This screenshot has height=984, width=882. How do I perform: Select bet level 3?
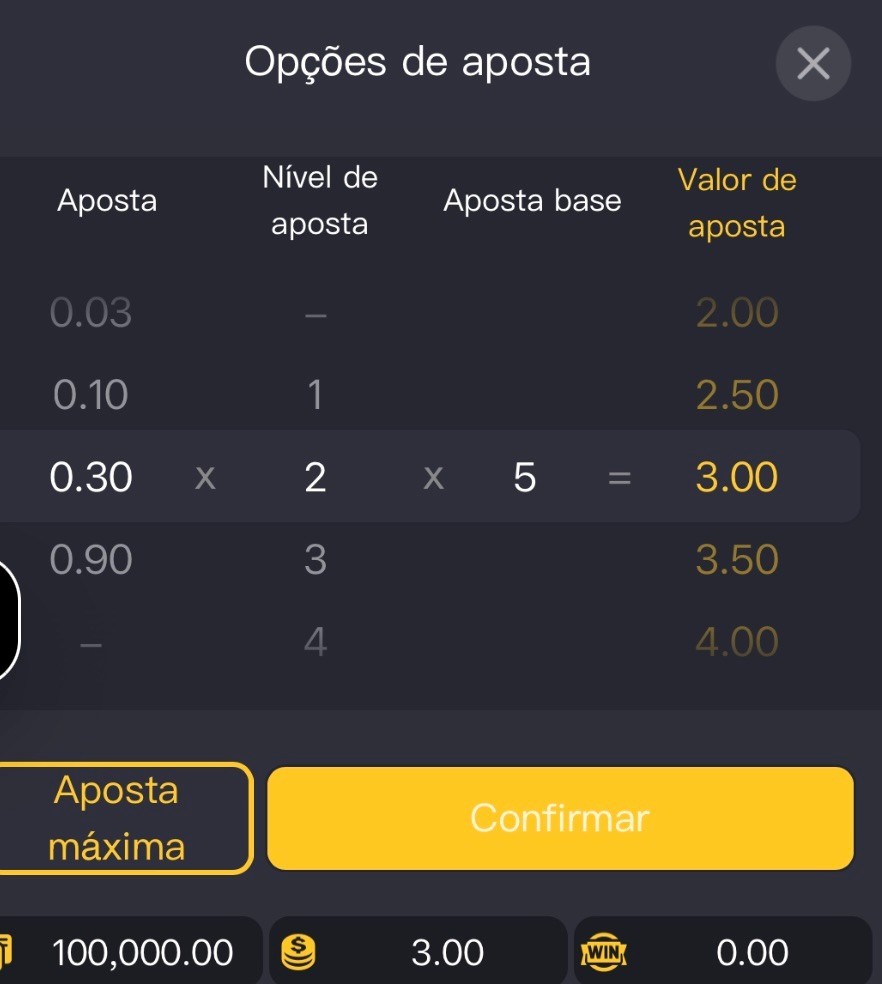(315, 559)
